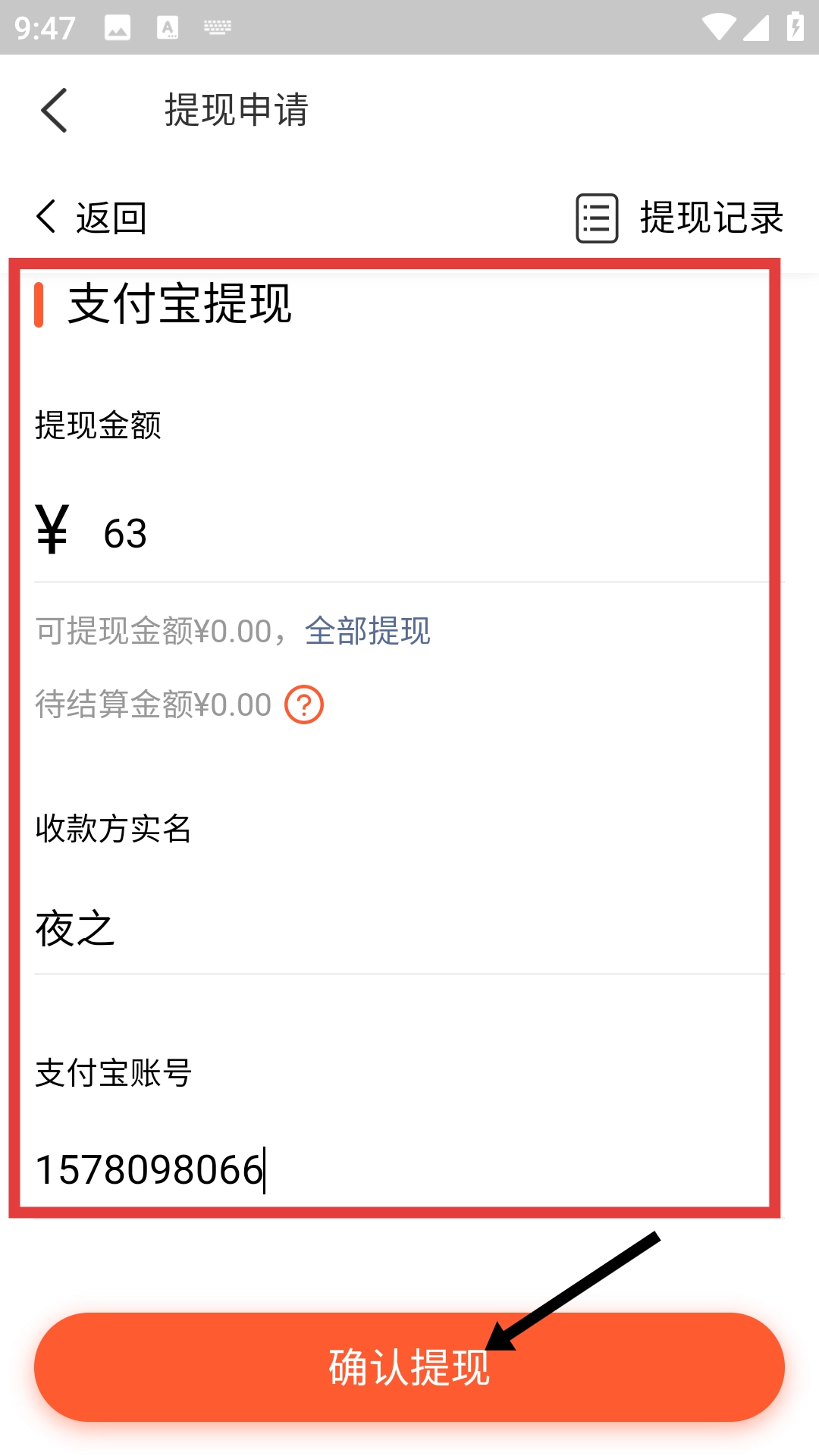The width and height of the screenshot is (819, 1456).
Task: Confirm with the 确认提现 button
Action: 409,1367
